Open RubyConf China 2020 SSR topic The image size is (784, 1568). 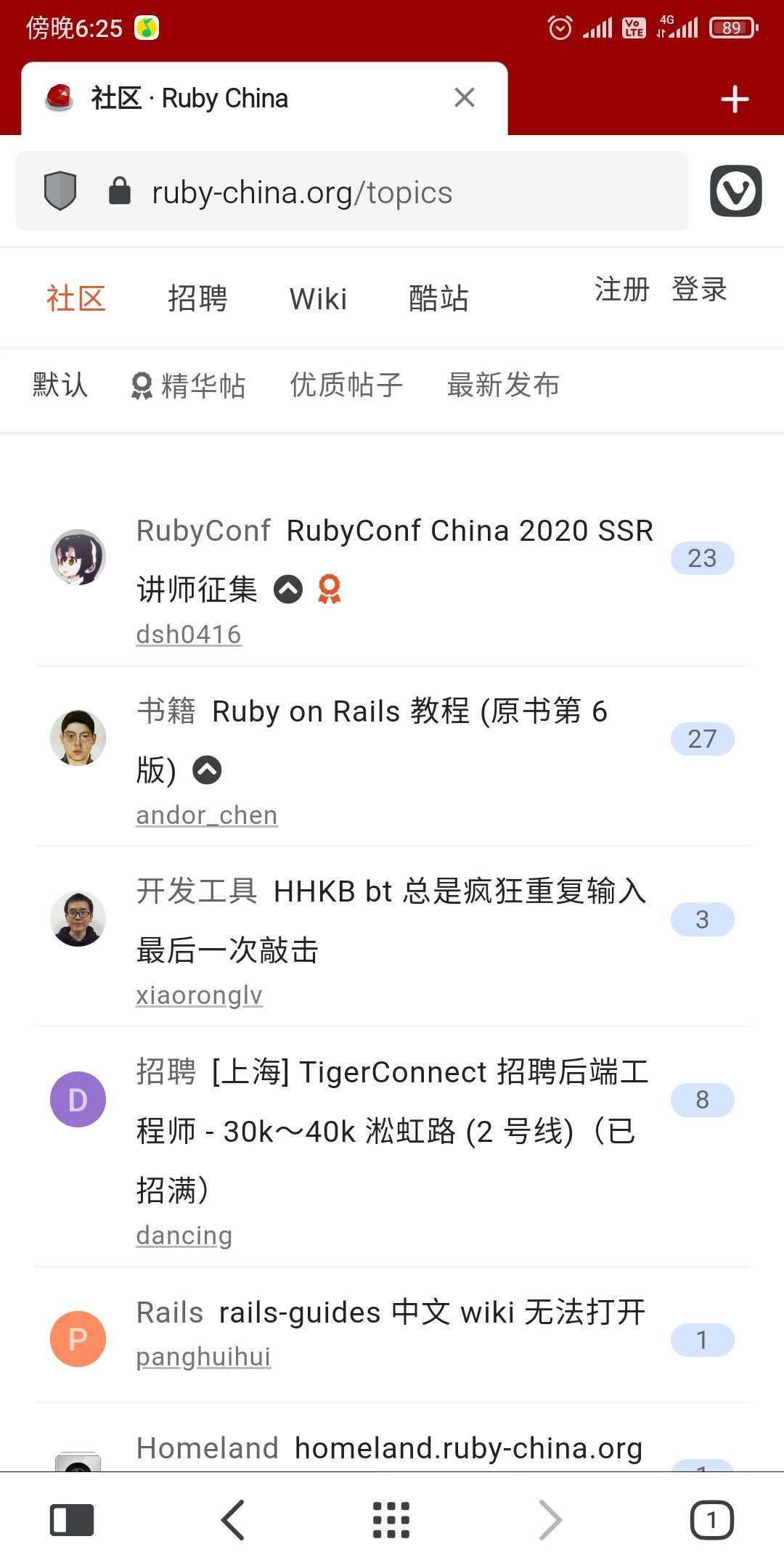(x=469, y=531)
